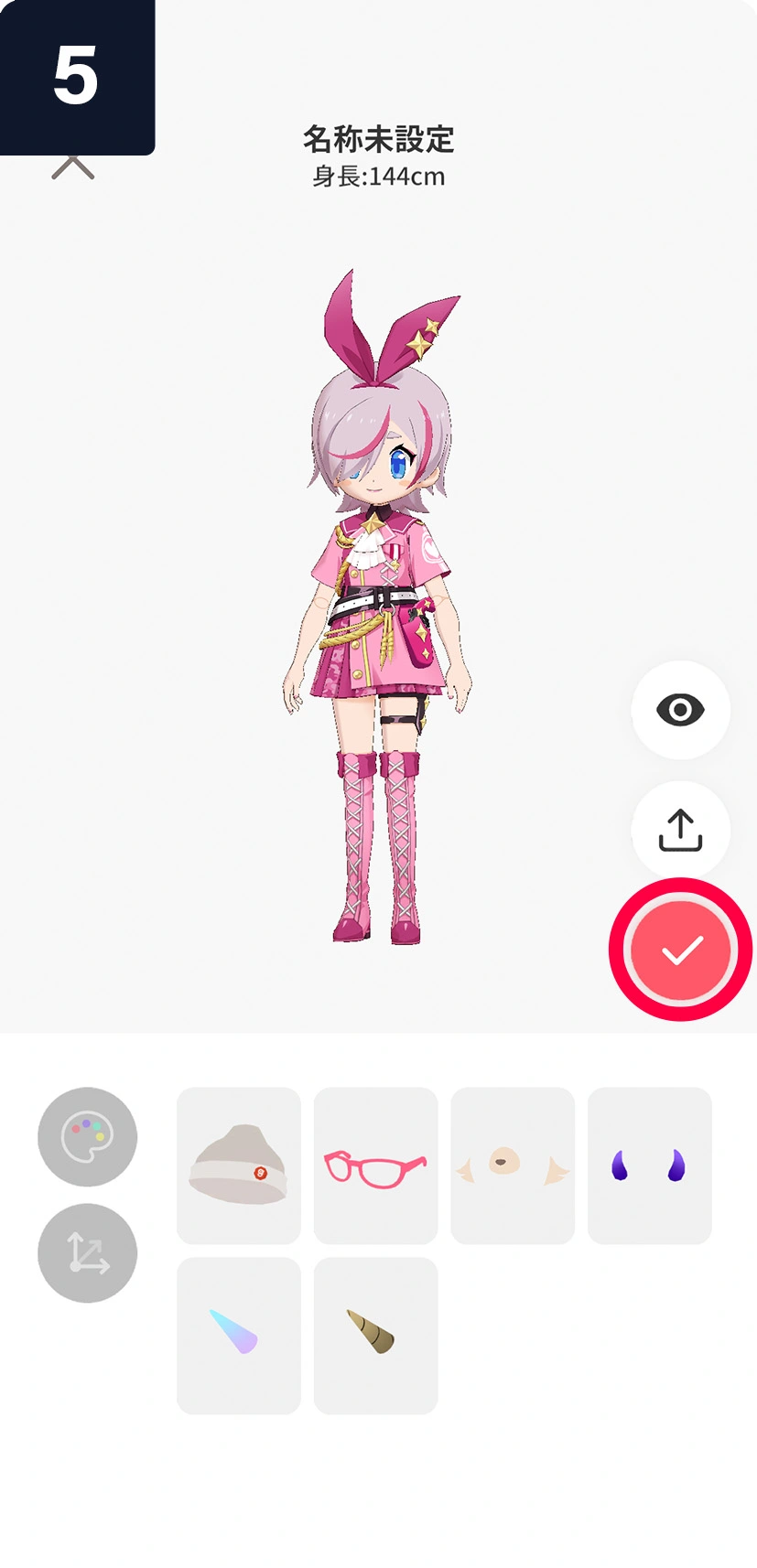Select the animal nose and ears accessory
Image resolution: width=757 pixels, height=1568 pixels.
[x=513, y=1165]
